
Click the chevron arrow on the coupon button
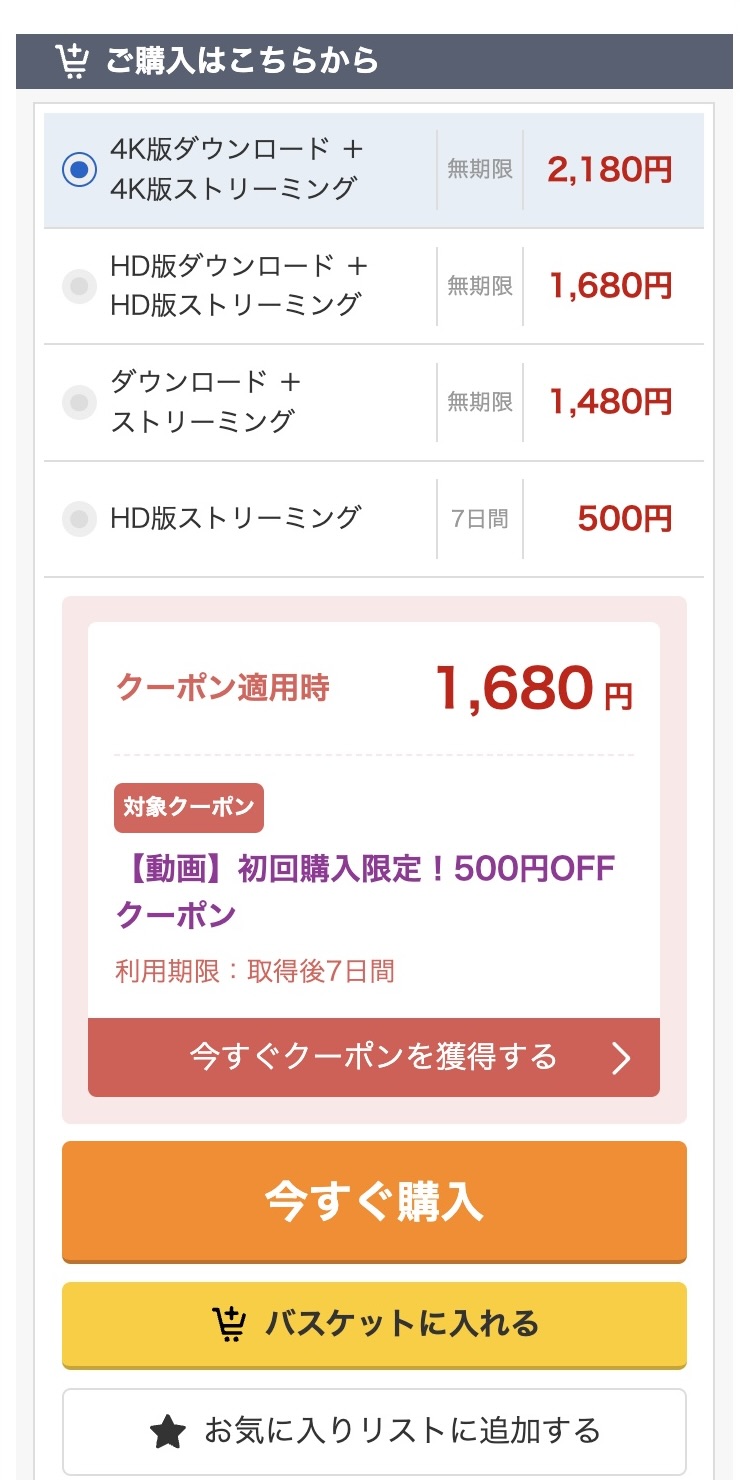pyautogui.click(x=622, y=1057)
